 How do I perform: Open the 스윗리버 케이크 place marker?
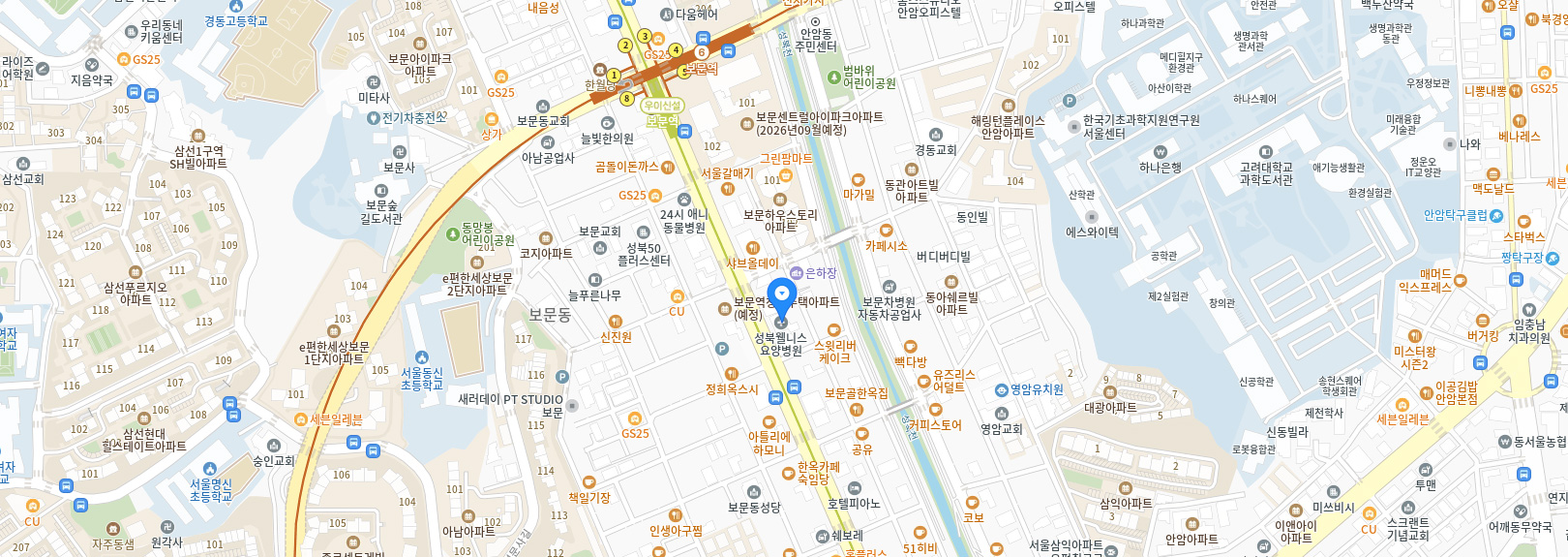833,331
